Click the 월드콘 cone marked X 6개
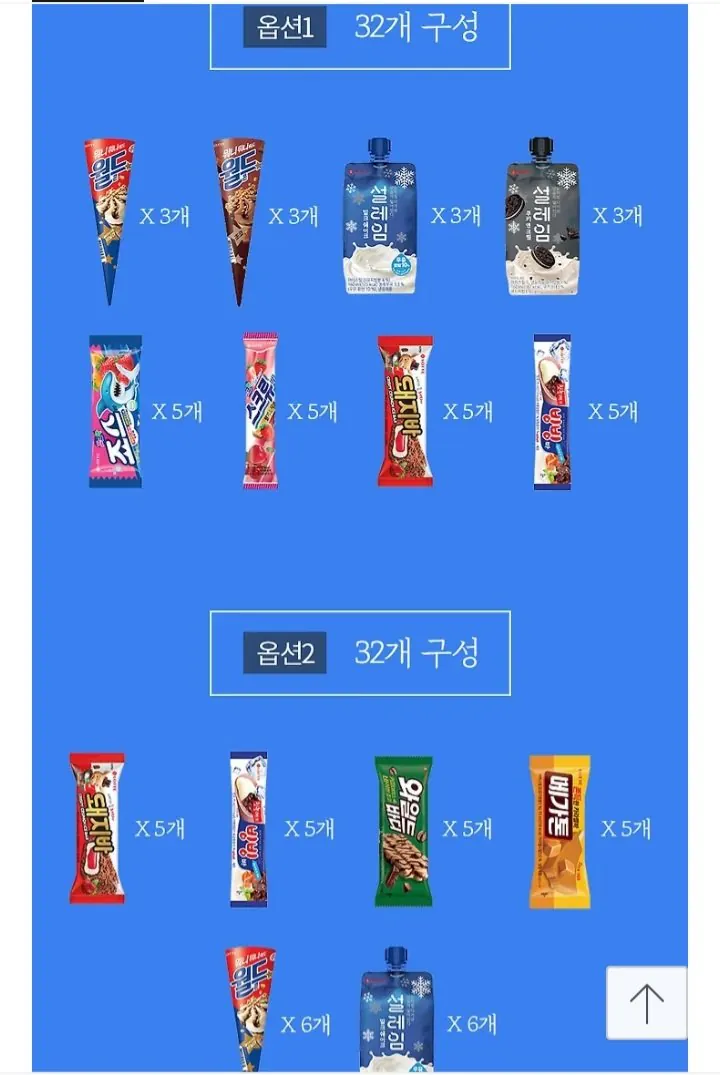The image size is (720, 1075). (246, 1010)
